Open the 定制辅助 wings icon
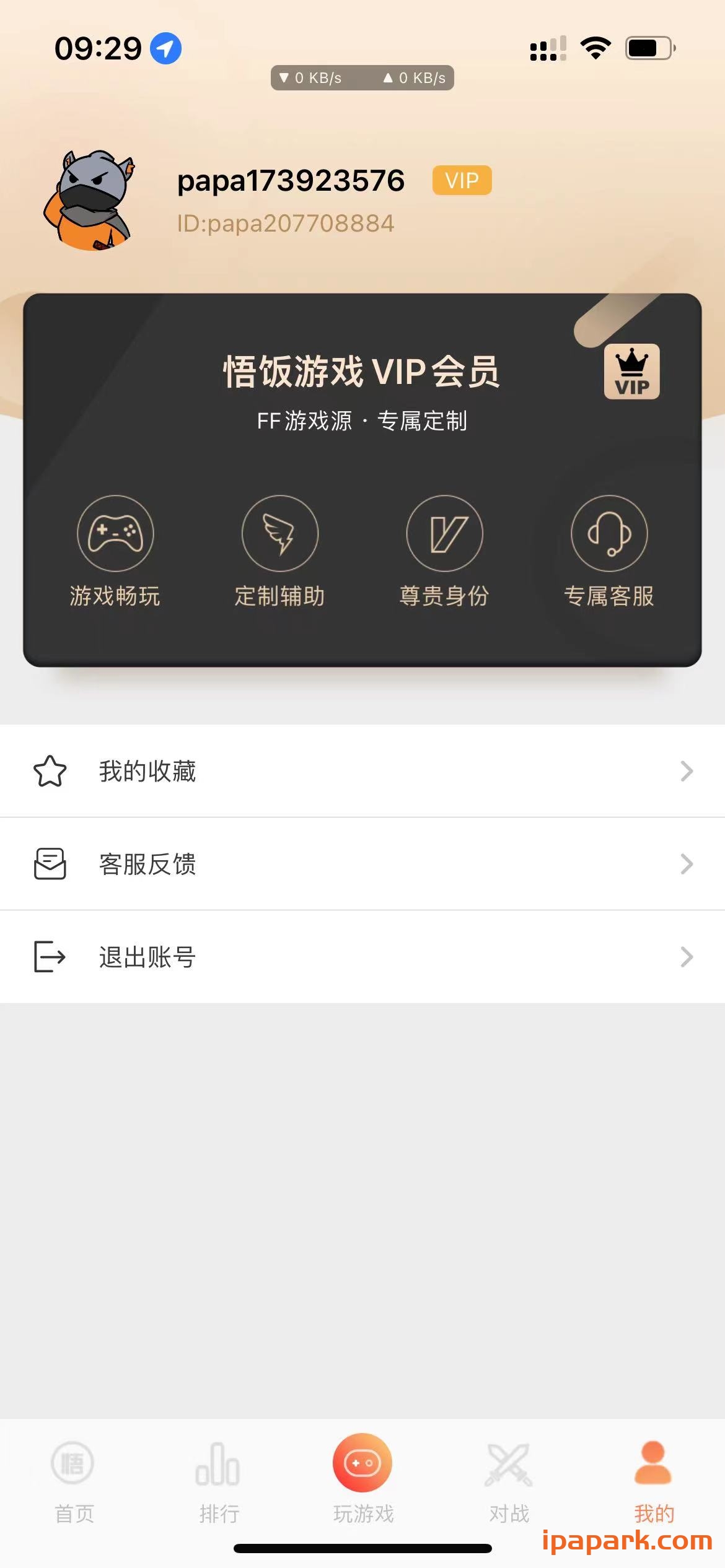 279,533
